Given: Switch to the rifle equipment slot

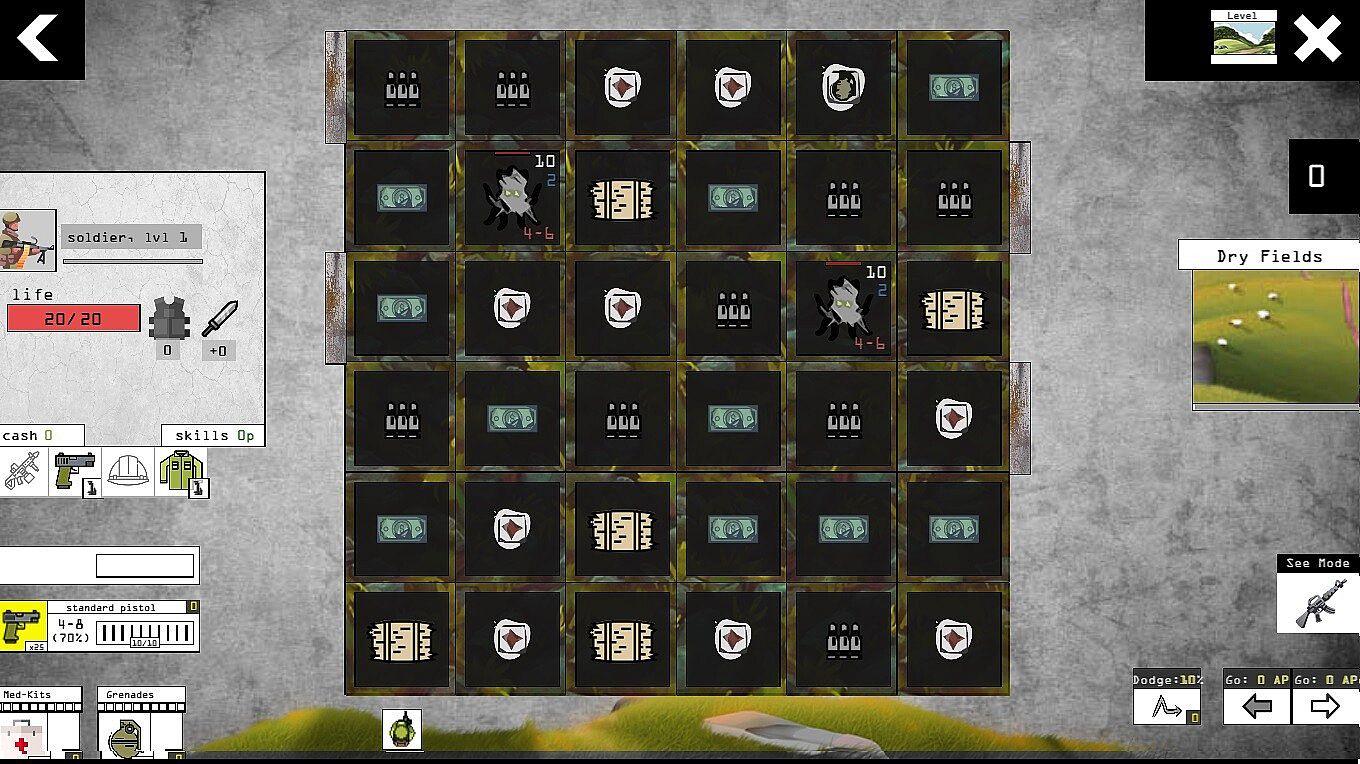Looking at the screenshot, I should pyautogui.click(x=23, y=472).
